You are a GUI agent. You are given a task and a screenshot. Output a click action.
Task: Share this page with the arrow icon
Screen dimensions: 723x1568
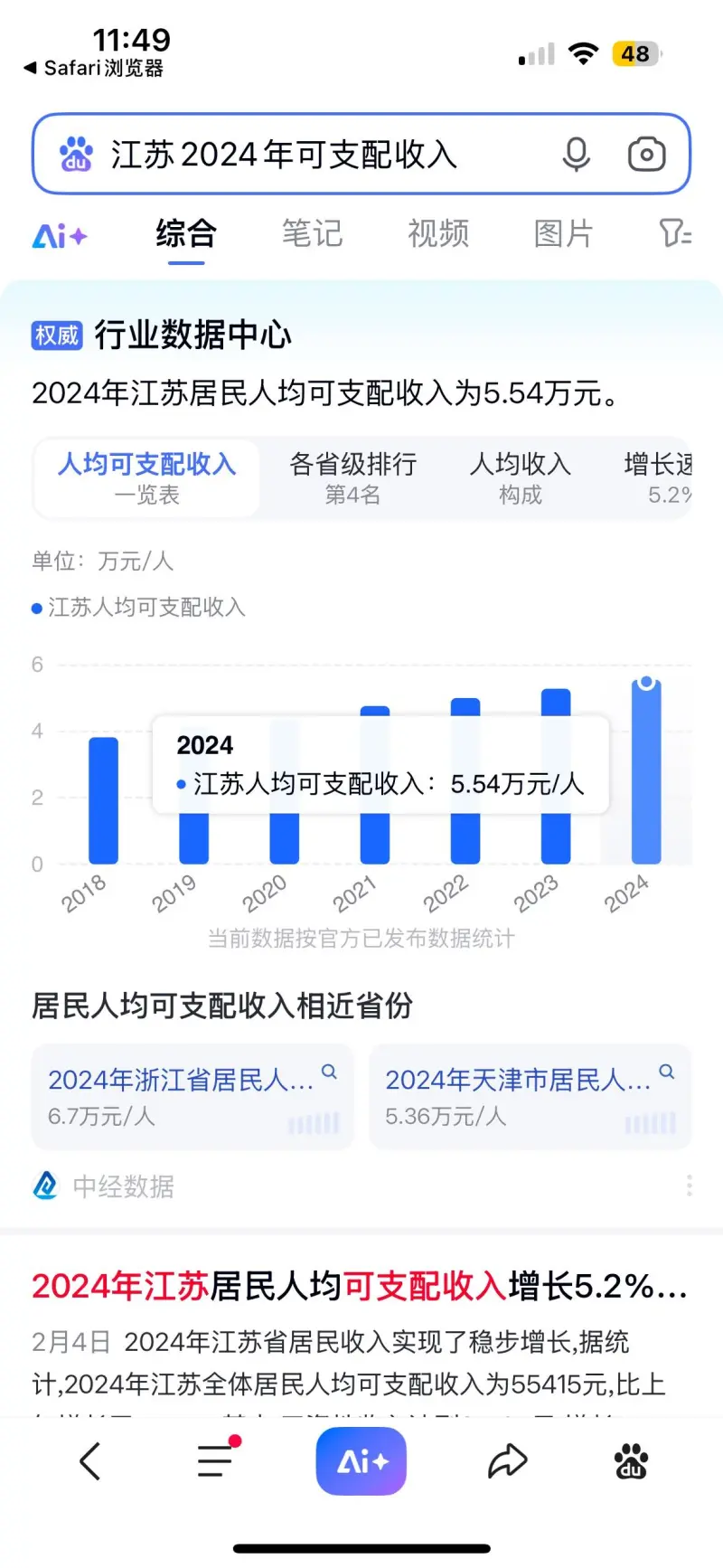507,1460
